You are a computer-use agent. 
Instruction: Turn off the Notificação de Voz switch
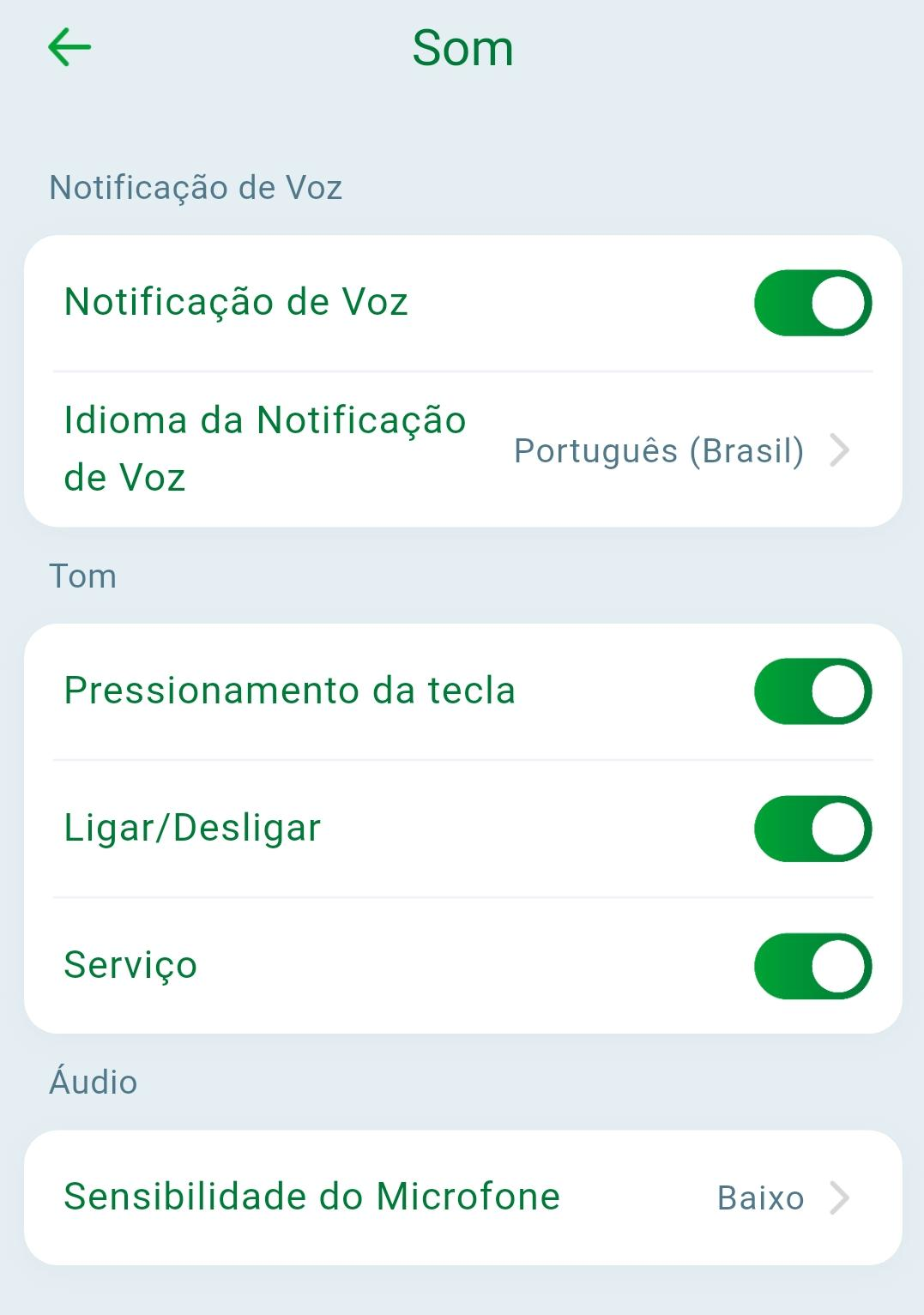pos(812,303)
